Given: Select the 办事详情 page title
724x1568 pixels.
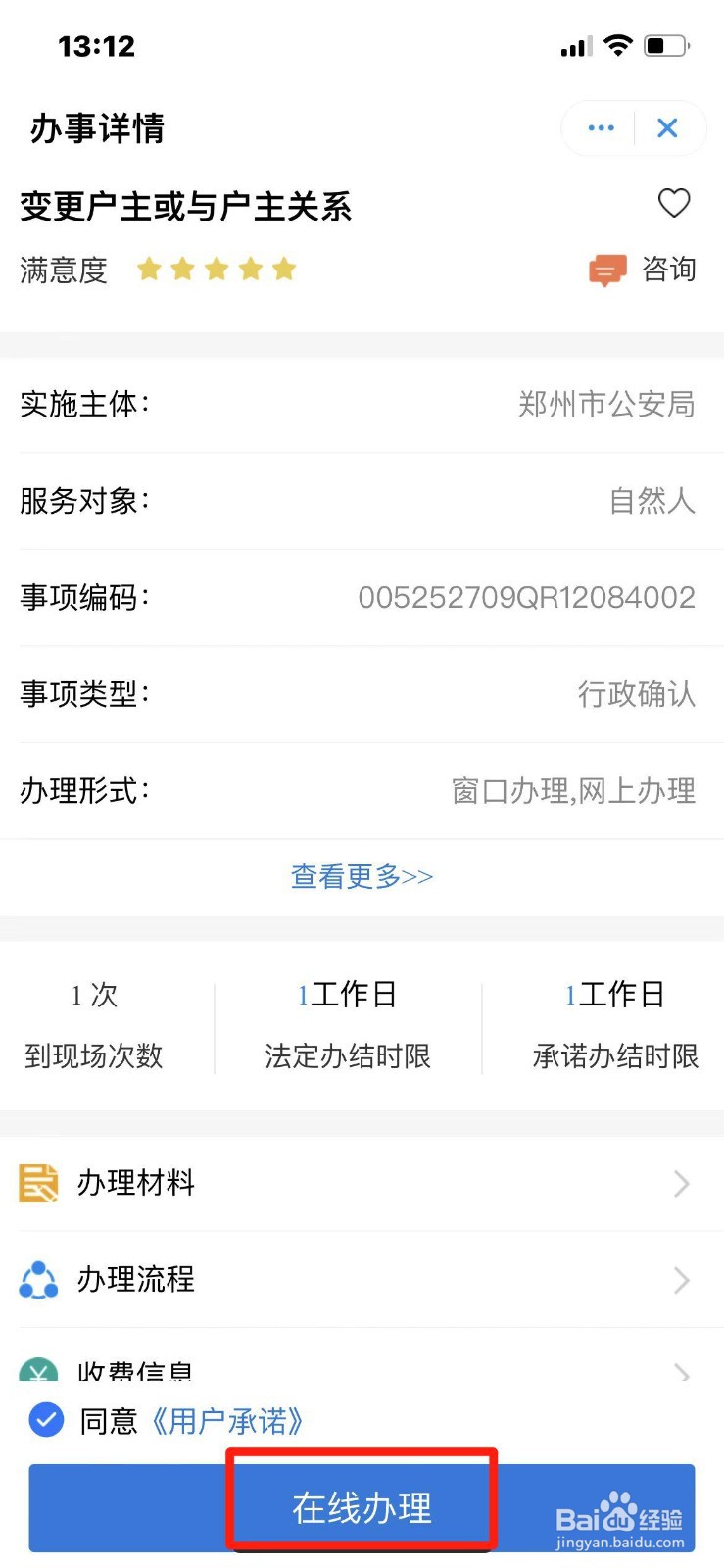Looking at the screenshot, I should (97, 127).
